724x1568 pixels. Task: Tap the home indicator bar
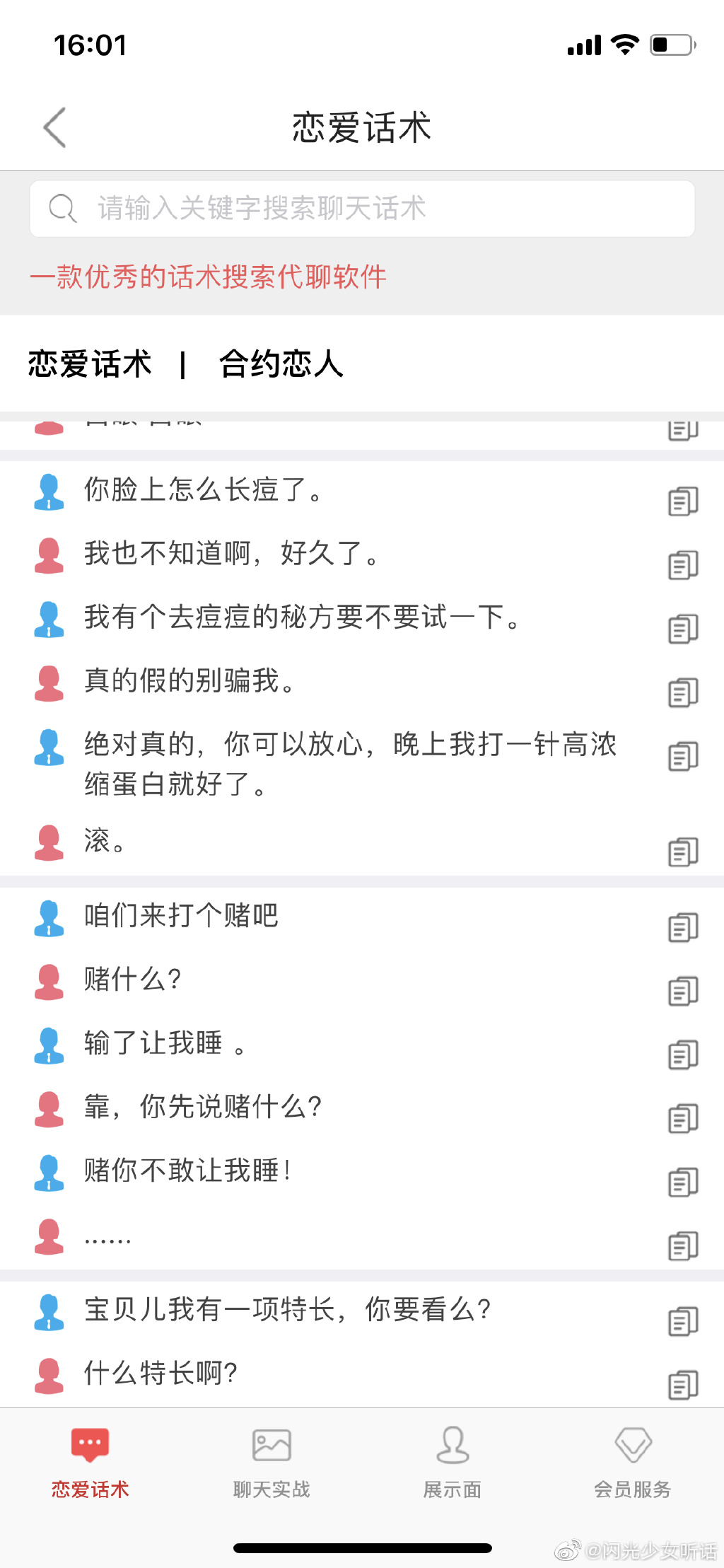coord(362,1545)
